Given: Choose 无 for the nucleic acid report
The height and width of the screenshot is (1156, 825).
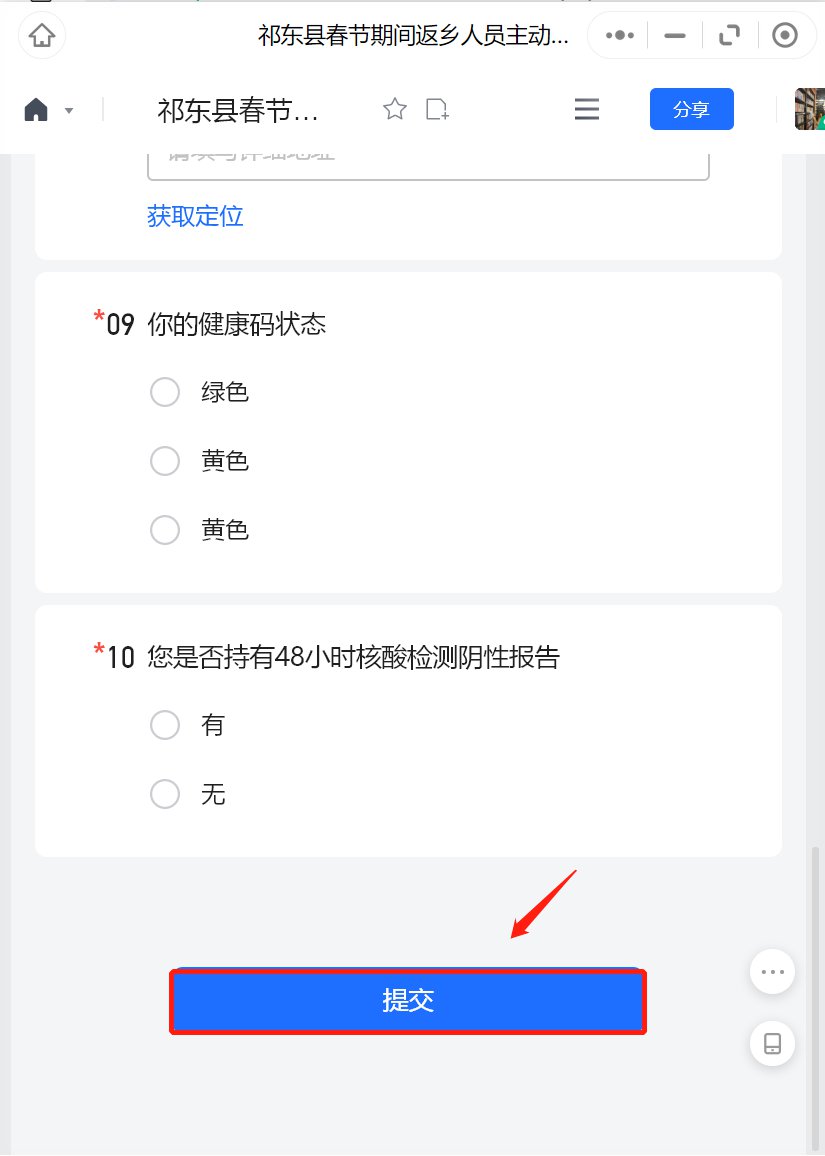Looking at the screenshot, I should [x=165, y=795].
